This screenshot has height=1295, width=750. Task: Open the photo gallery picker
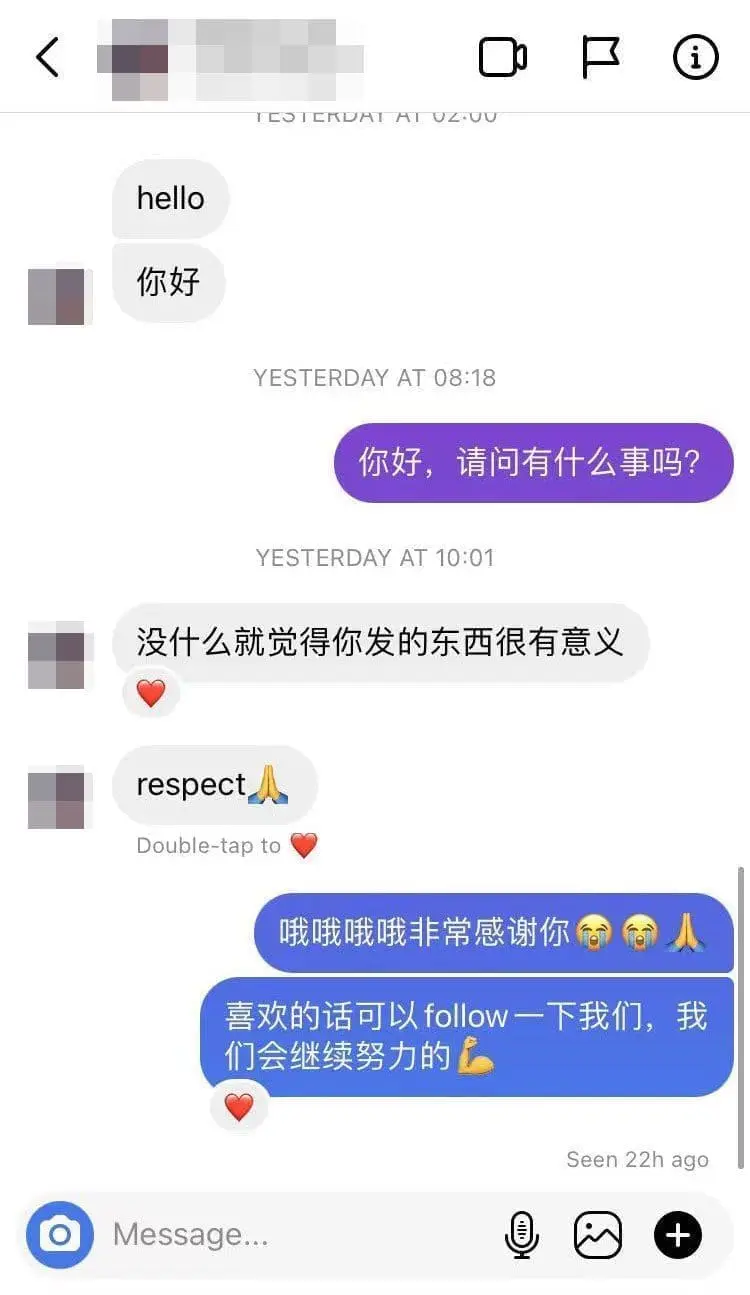(598, 1235)
